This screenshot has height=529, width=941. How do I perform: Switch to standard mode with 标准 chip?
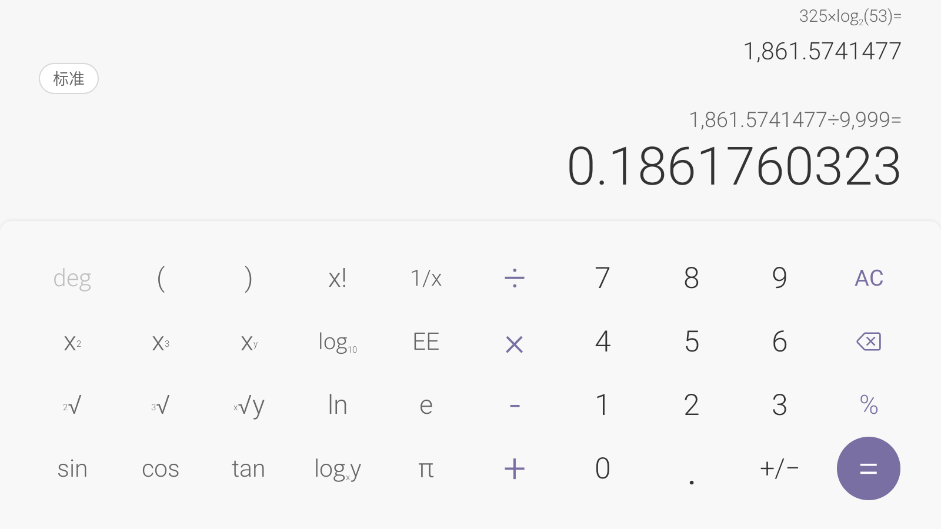point(69,79)
